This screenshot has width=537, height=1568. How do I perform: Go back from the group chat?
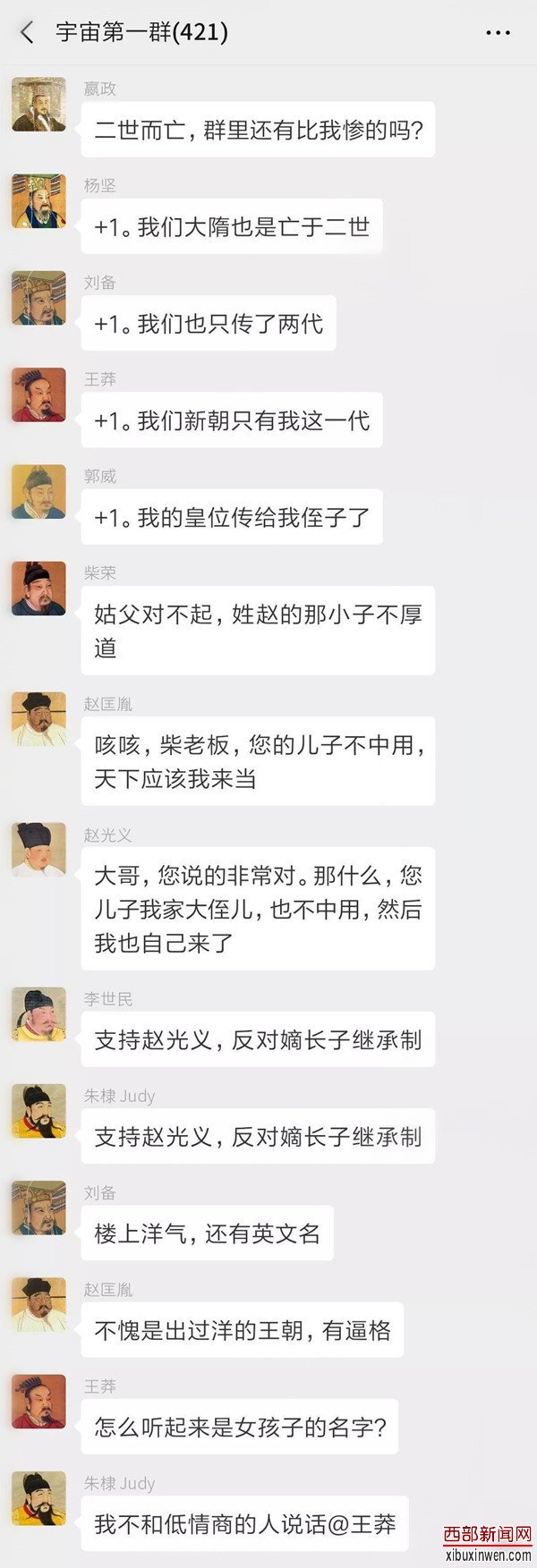point(27,33)
